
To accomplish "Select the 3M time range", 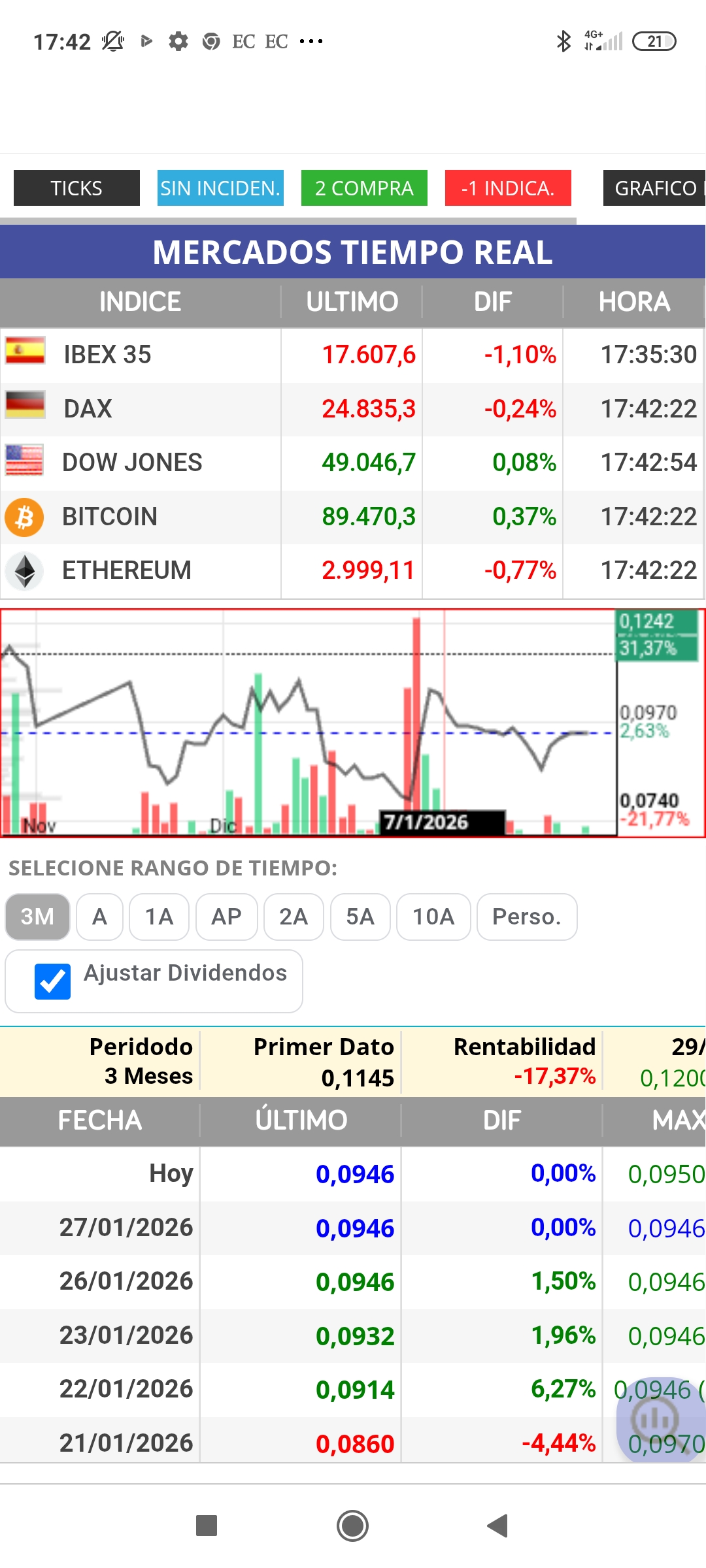I will point(37,917).
